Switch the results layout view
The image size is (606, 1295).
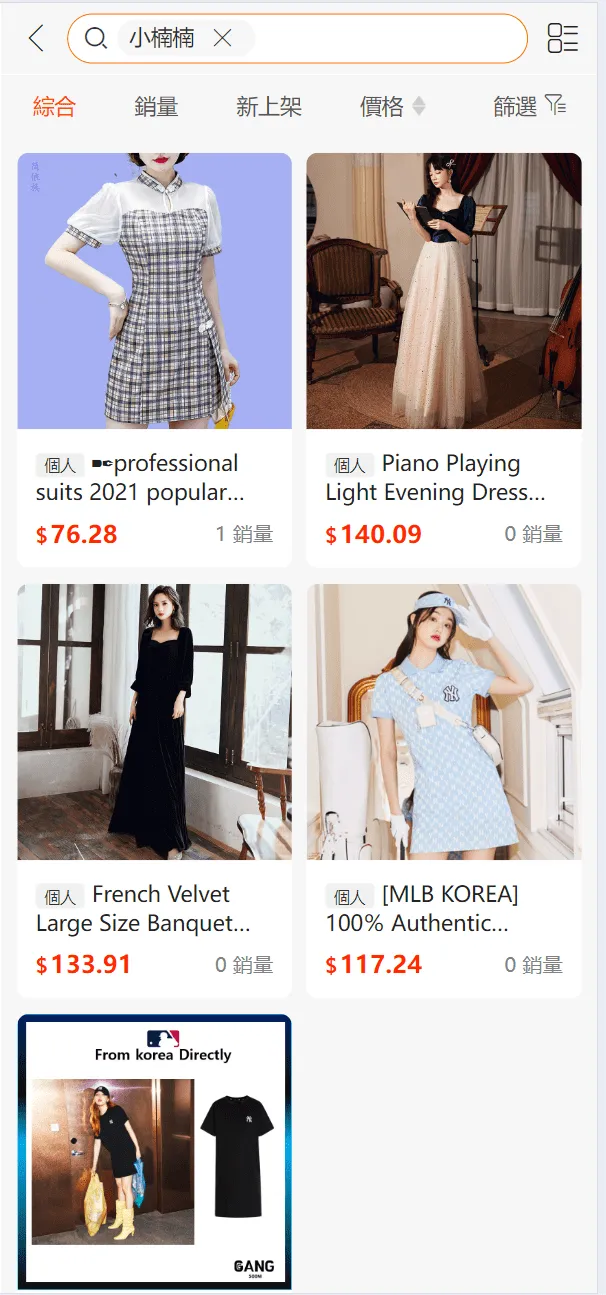click(563, 39)
